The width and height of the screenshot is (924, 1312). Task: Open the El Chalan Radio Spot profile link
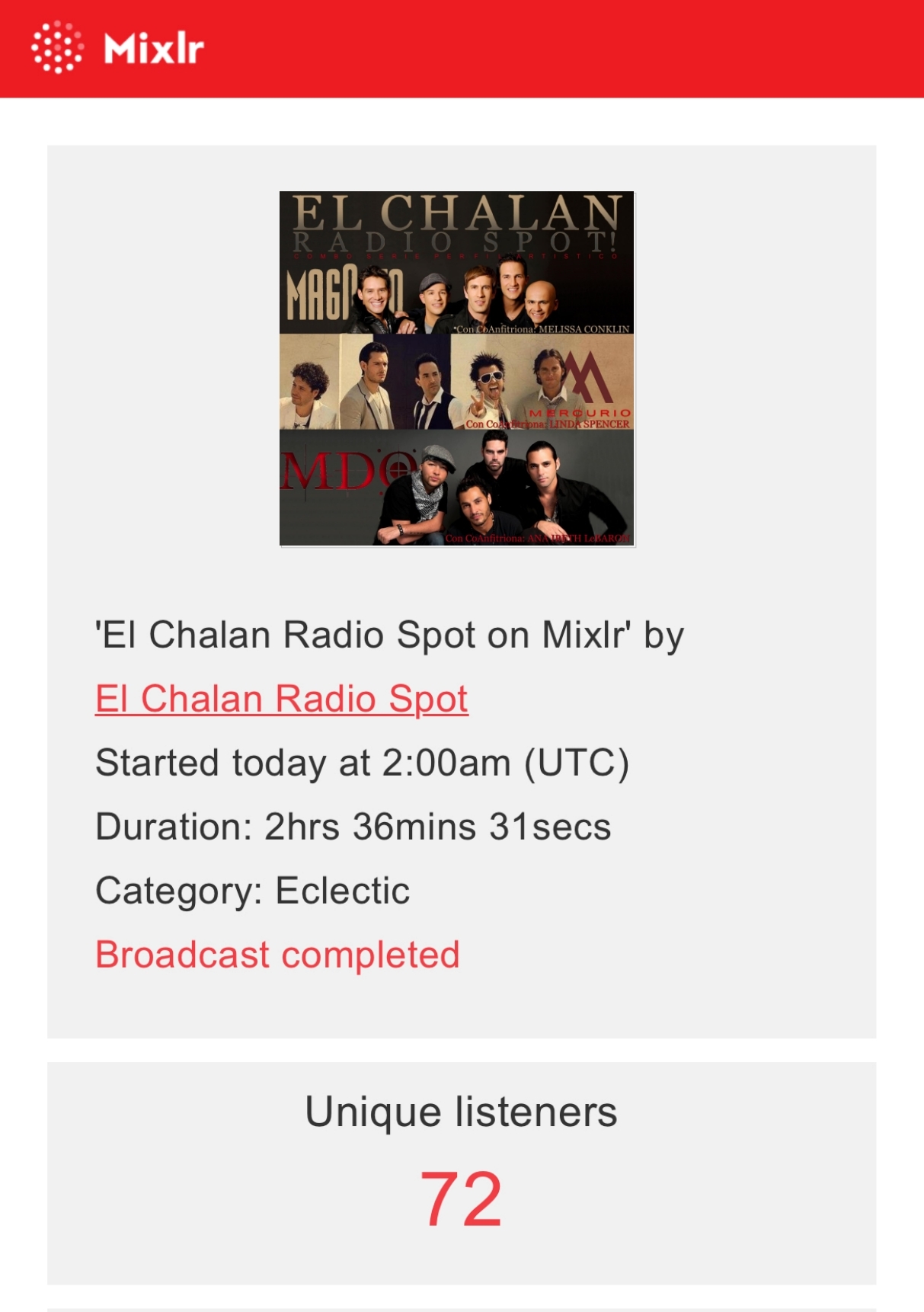coord(281,699)
